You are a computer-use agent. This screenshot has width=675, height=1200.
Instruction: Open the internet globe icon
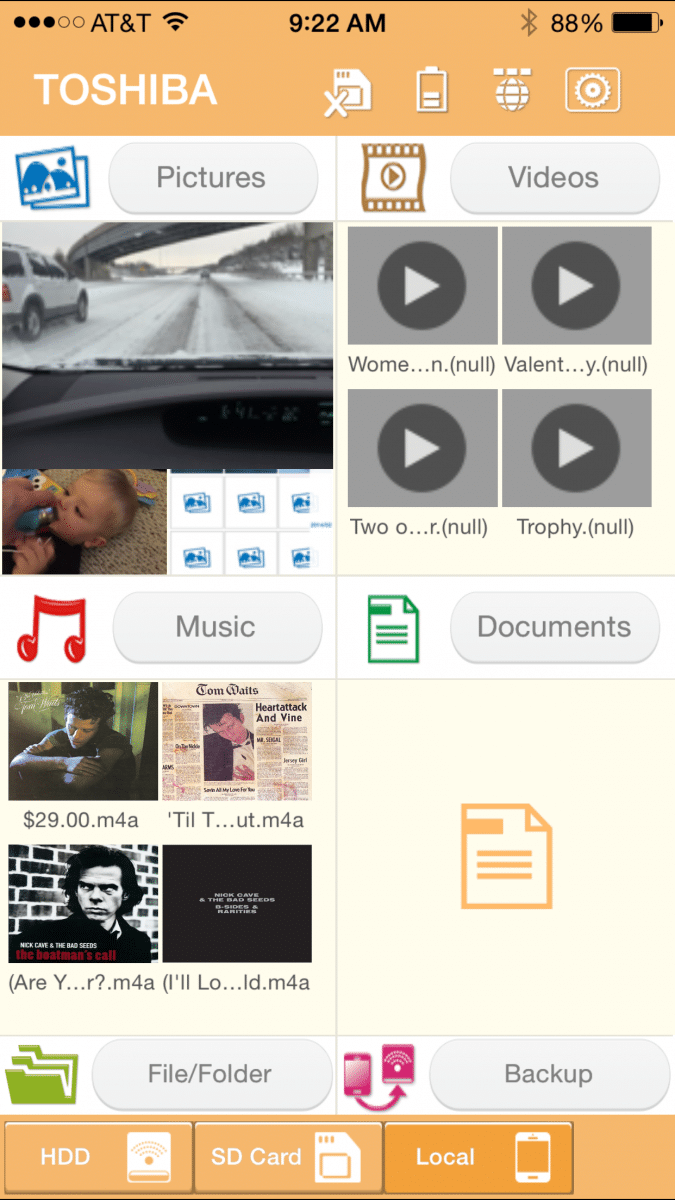(x=512, y=91)
